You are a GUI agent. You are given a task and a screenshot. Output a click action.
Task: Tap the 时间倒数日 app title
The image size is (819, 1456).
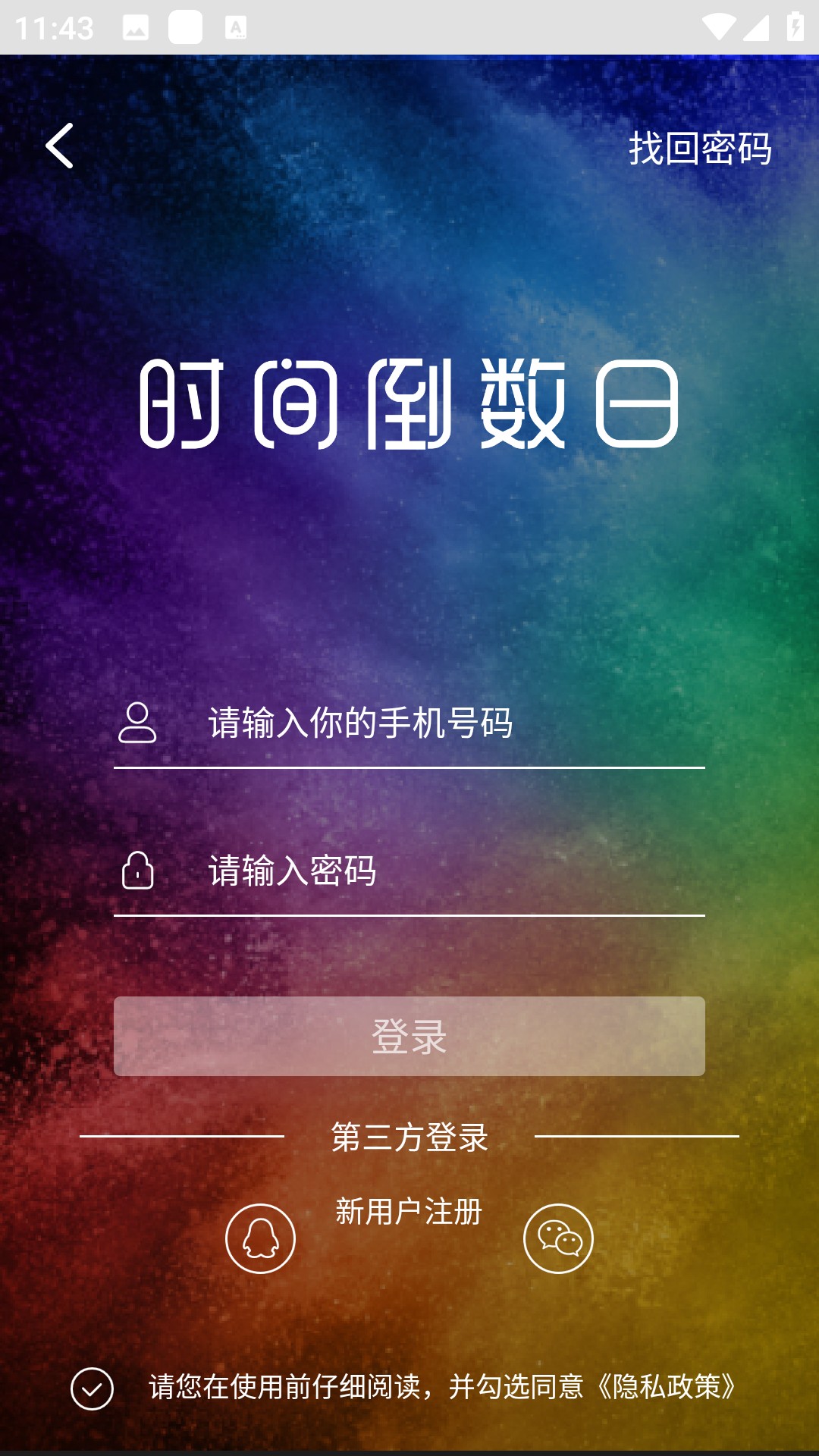point(409,403)
